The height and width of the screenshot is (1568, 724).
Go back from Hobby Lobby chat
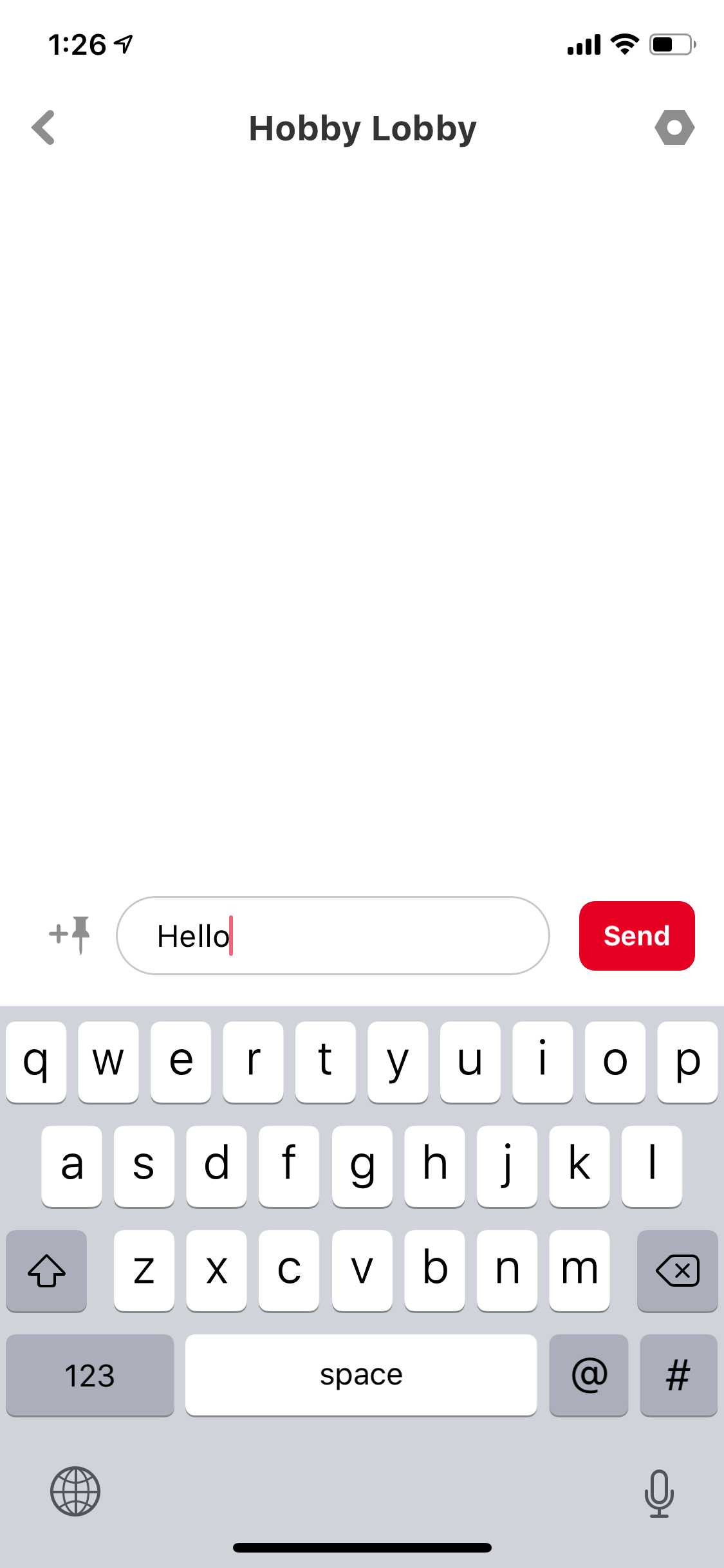click(x=44, y=127)
